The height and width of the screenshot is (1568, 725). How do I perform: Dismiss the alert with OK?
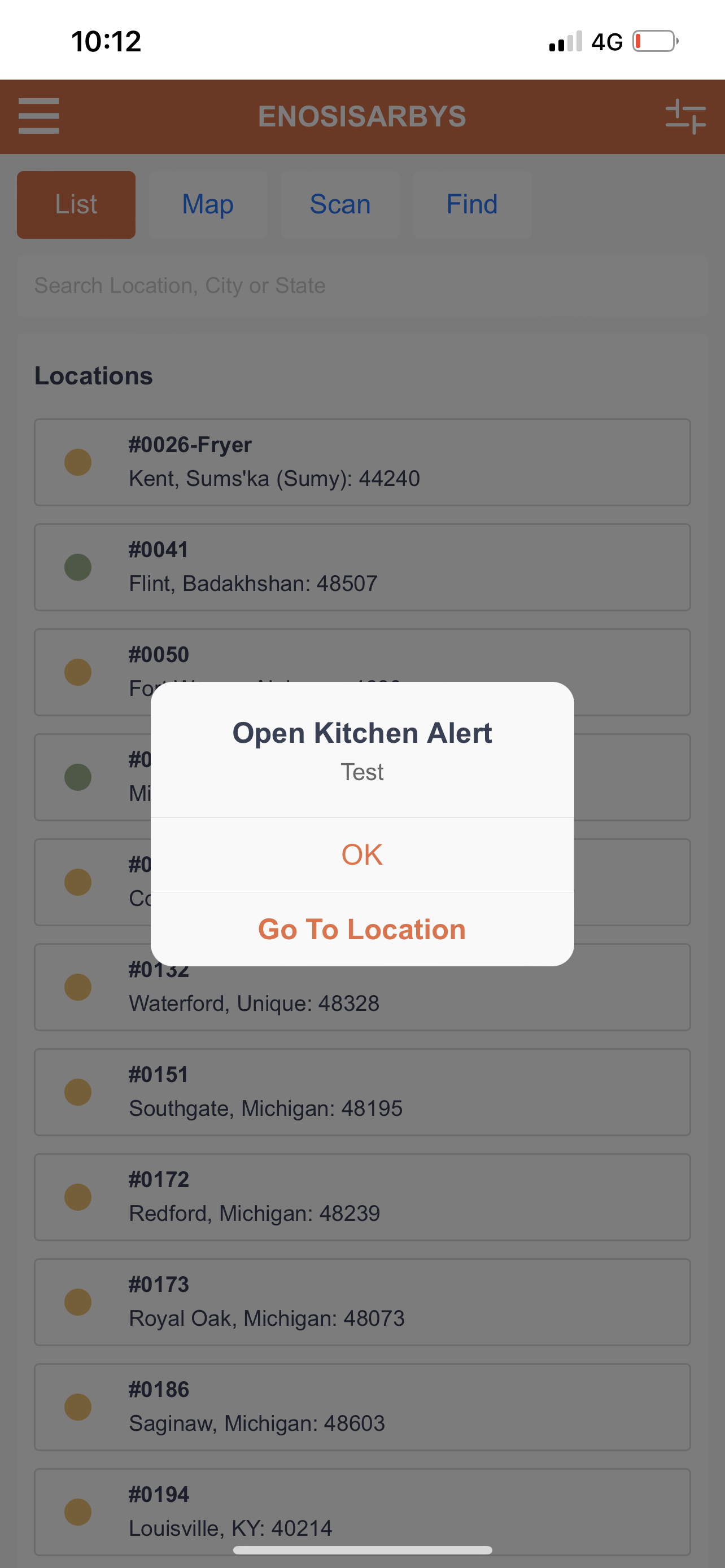coord(361,855)
